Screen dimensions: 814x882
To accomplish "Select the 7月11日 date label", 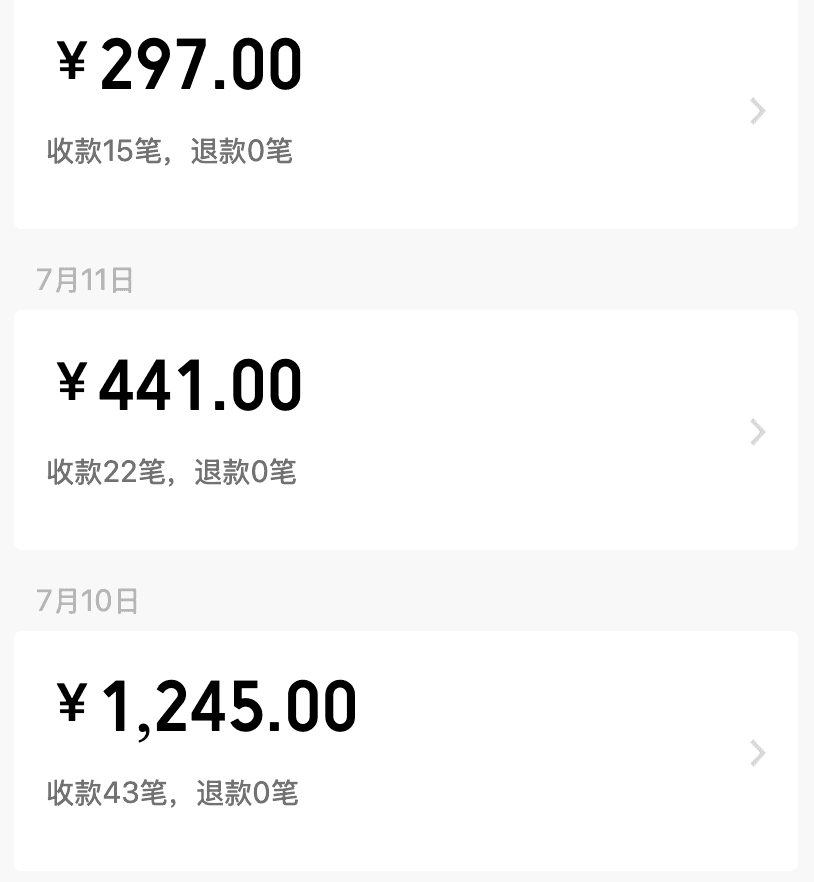I will tap(85, 281).
